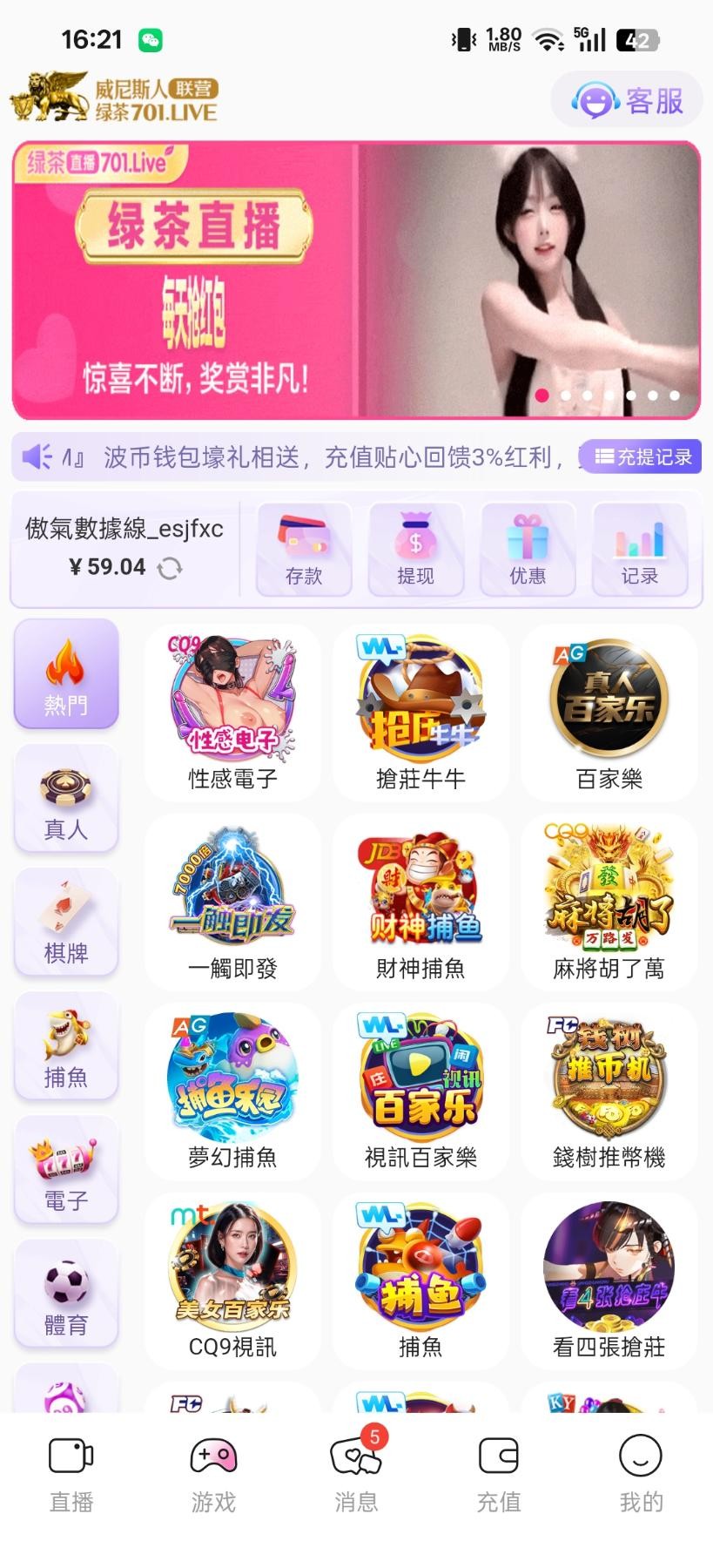Select the fourth carousel indicator dot
Image resolution: width=713 pixels, height=1568 pixels.
pos(609,396)
